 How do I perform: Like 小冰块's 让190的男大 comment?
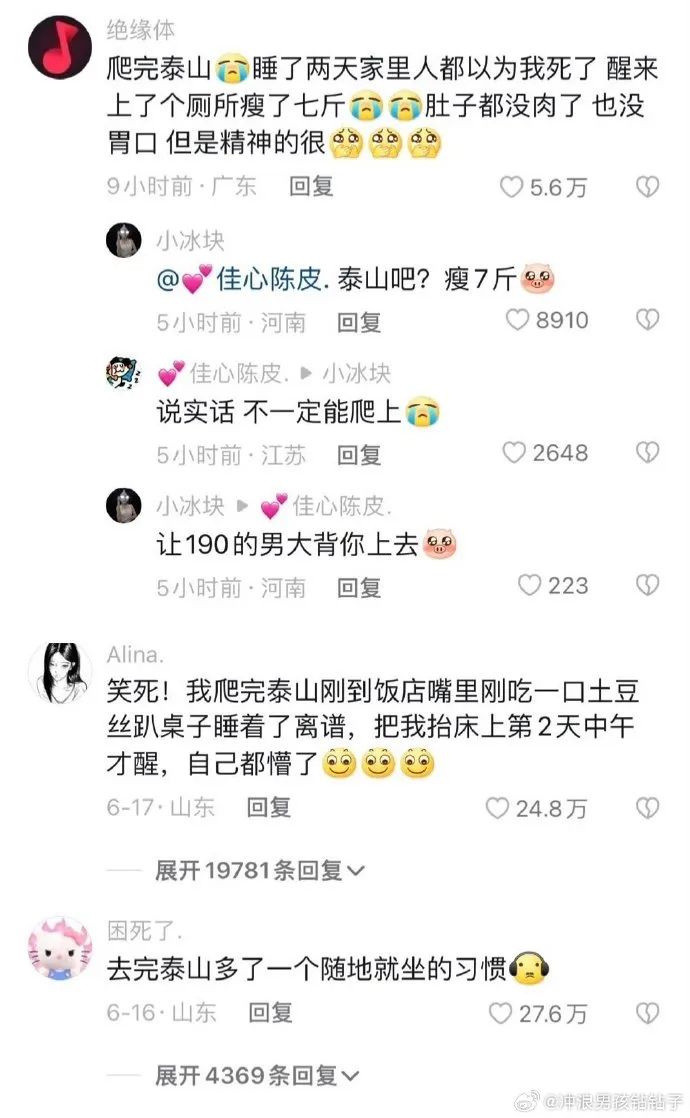tap(530, 585)
